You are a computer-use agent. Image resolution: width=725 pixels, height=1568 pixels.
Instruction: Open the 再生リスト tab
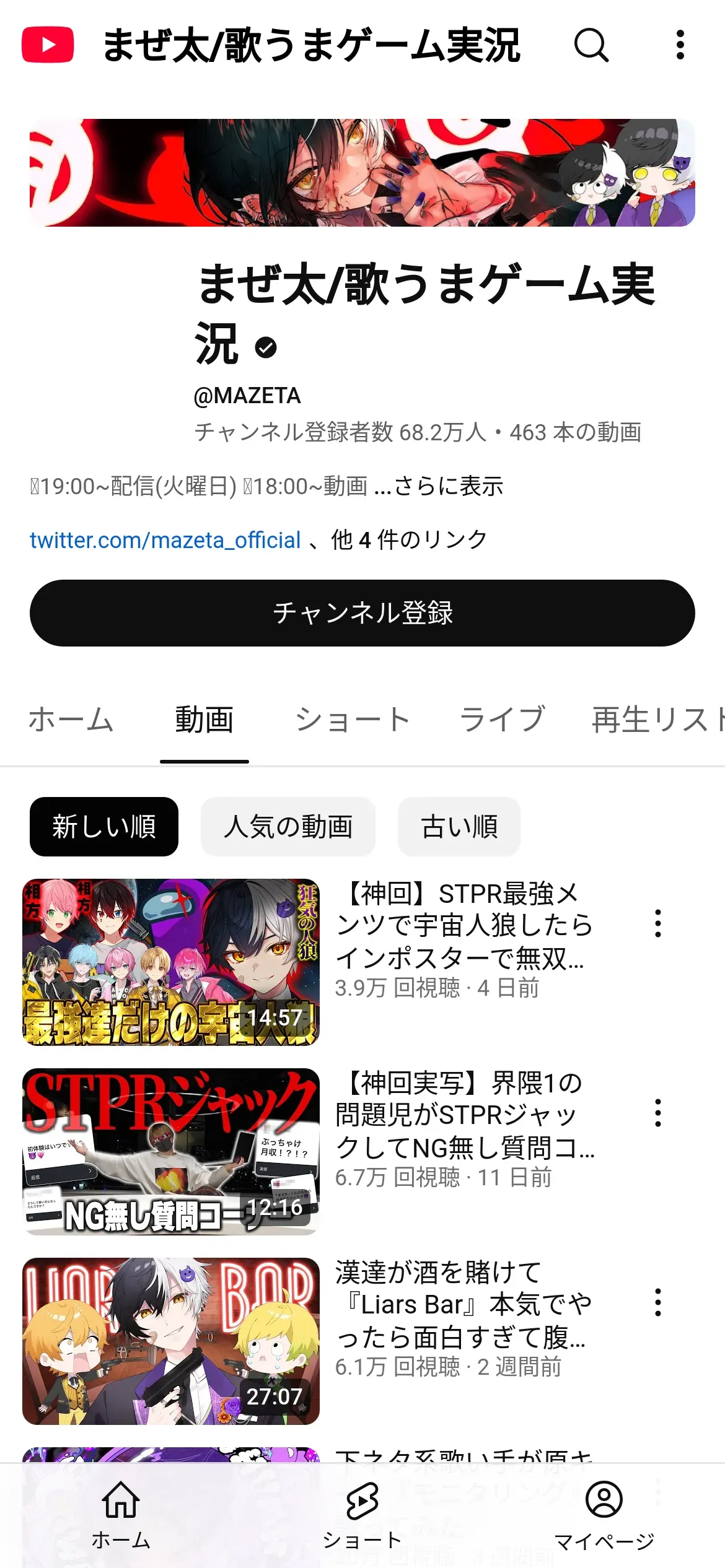658,720
